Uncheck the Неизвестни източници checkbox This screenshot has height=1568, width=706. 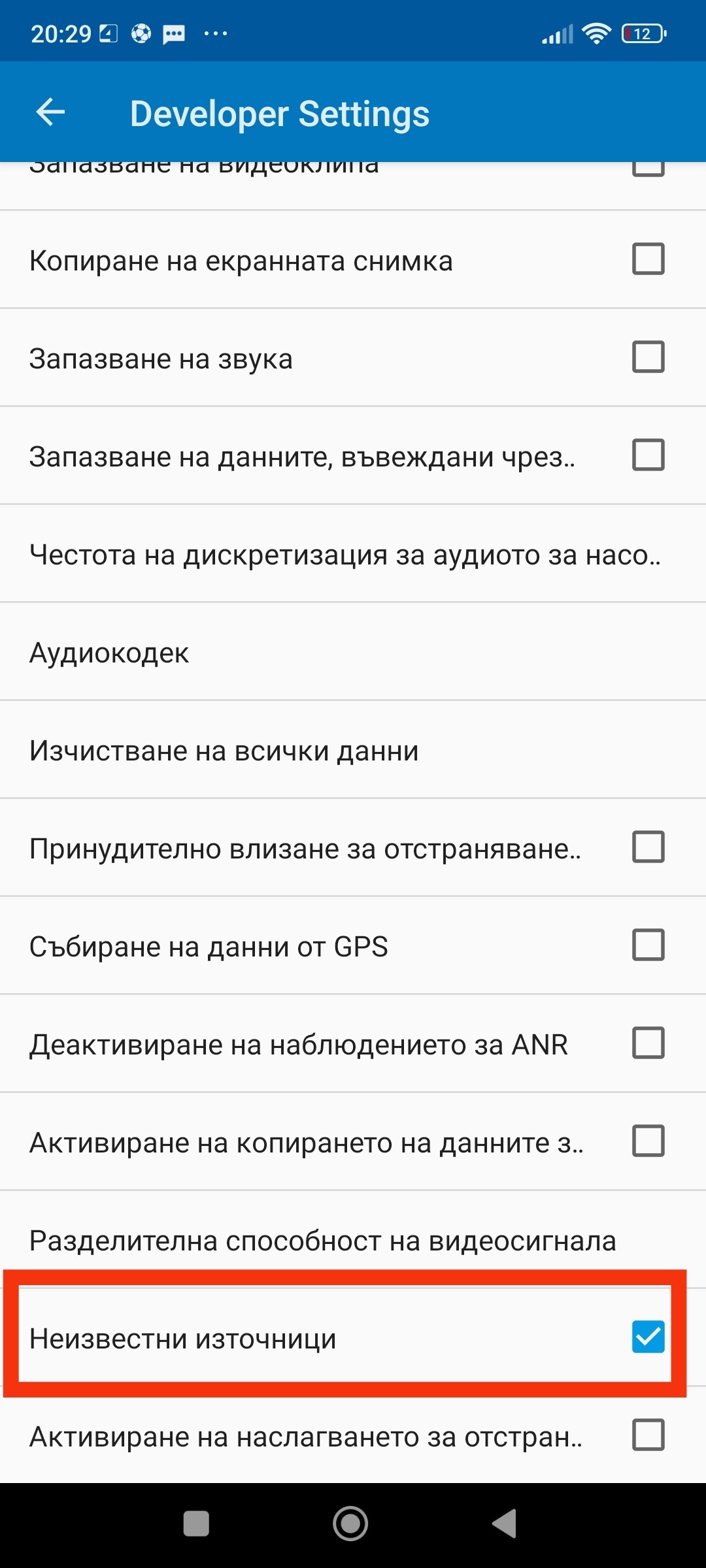(648, 1337)
